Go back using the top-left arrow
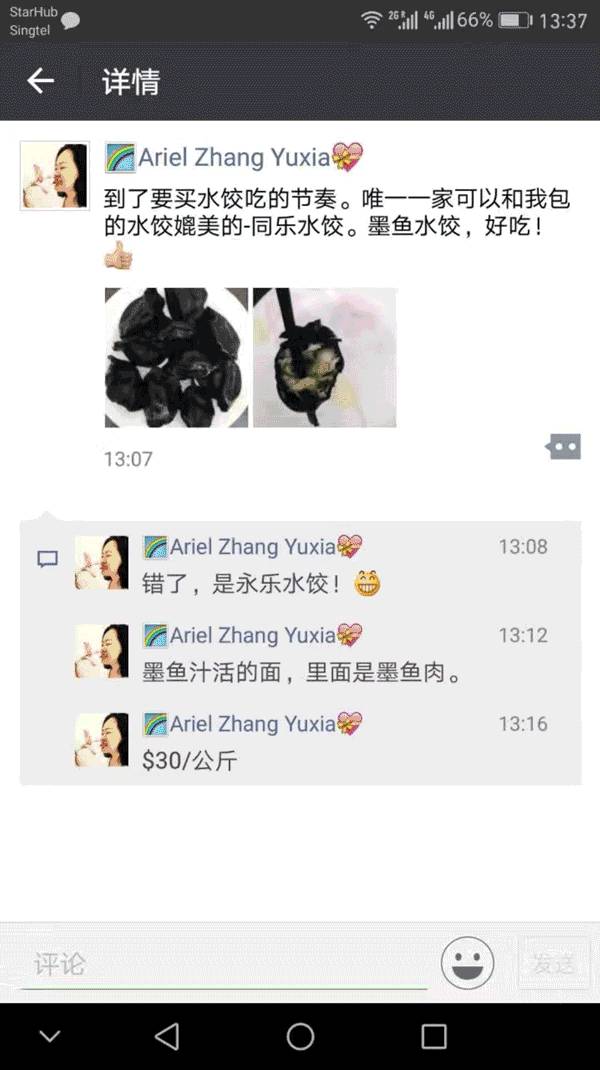 (x=41, y=81)
